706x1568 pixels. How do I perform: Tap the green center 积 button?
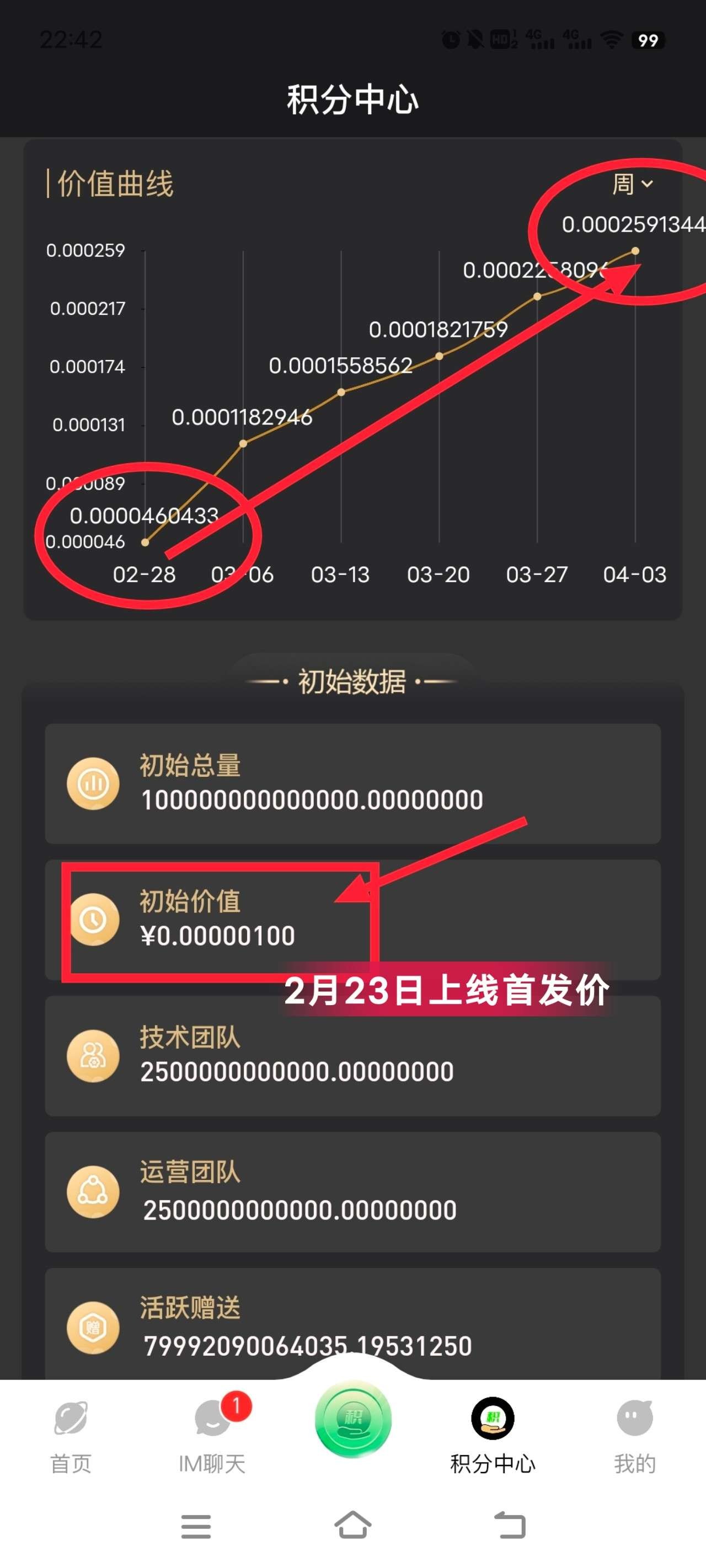tap(354, 1419)
